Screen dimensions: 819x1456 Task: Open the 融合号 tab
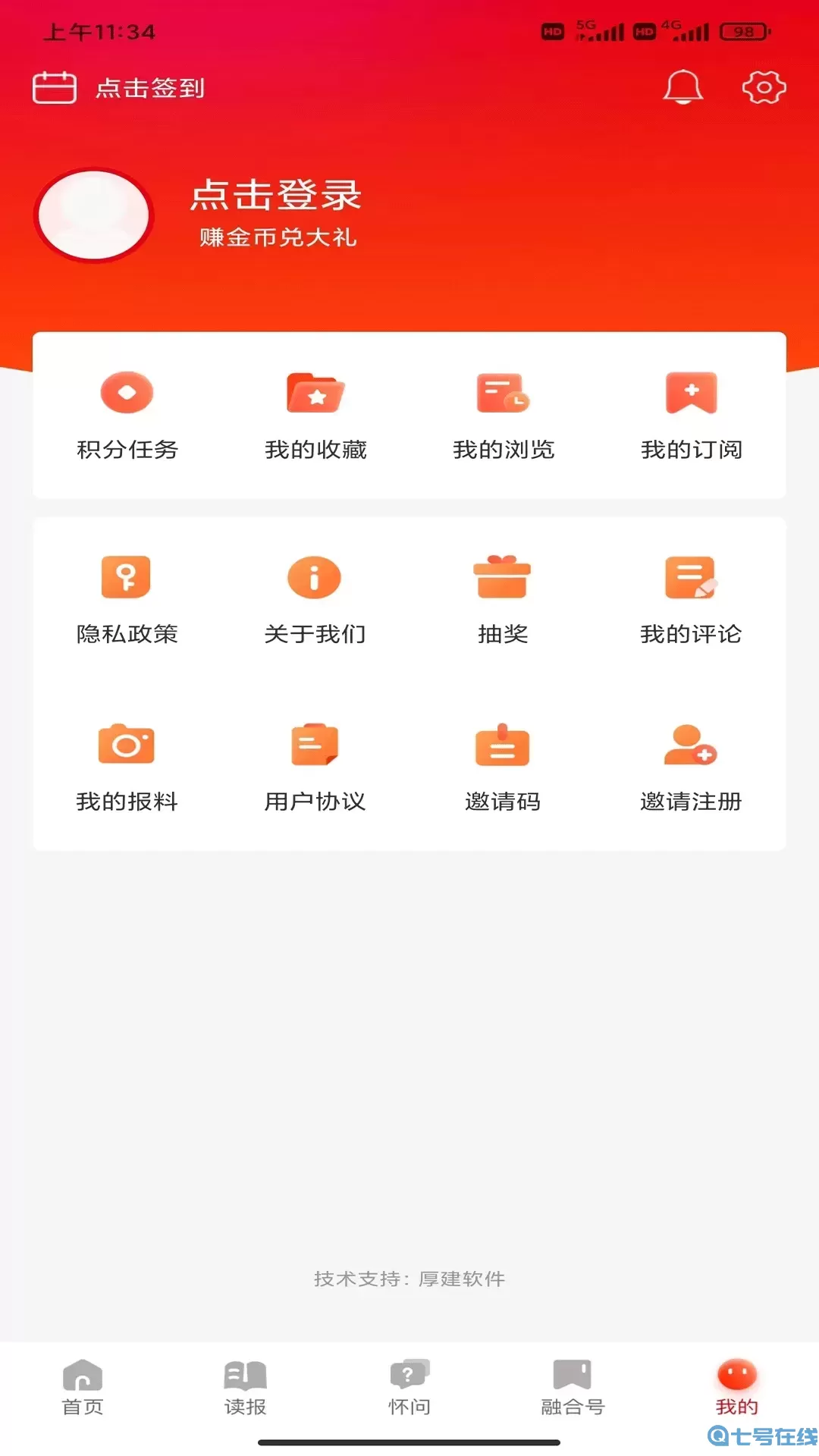pyautogui.click(x=573, y=1389)
